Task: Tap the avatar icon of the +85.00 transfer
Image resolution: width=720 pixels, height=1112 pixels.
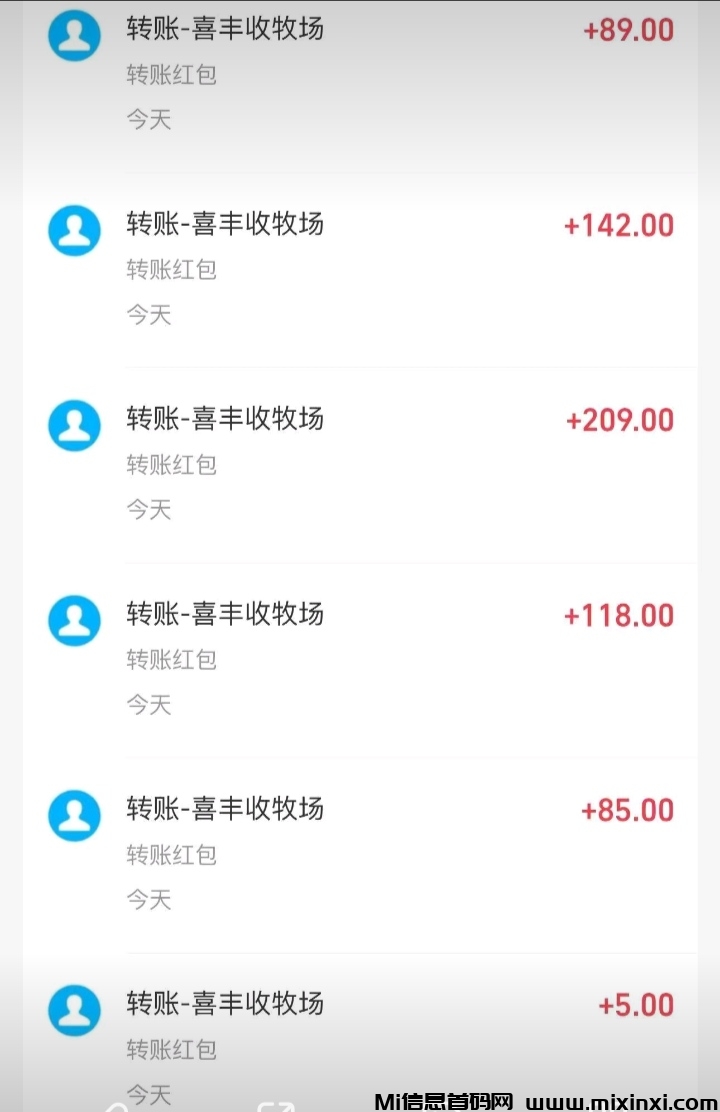Action: pyautogui.click(x=74, y=815)
